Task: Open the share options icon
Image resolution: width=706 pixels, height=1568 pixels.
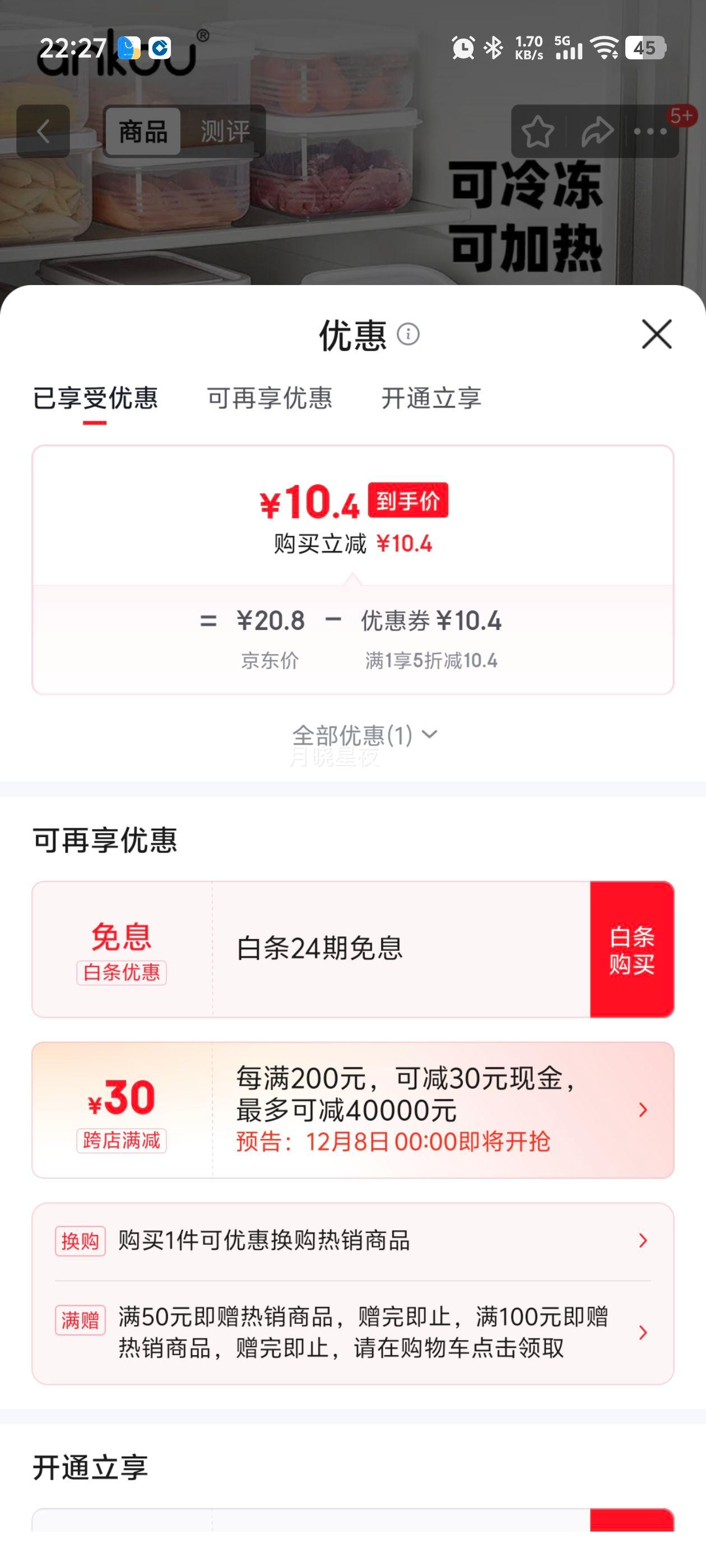Action: click(x=595, y=130)
